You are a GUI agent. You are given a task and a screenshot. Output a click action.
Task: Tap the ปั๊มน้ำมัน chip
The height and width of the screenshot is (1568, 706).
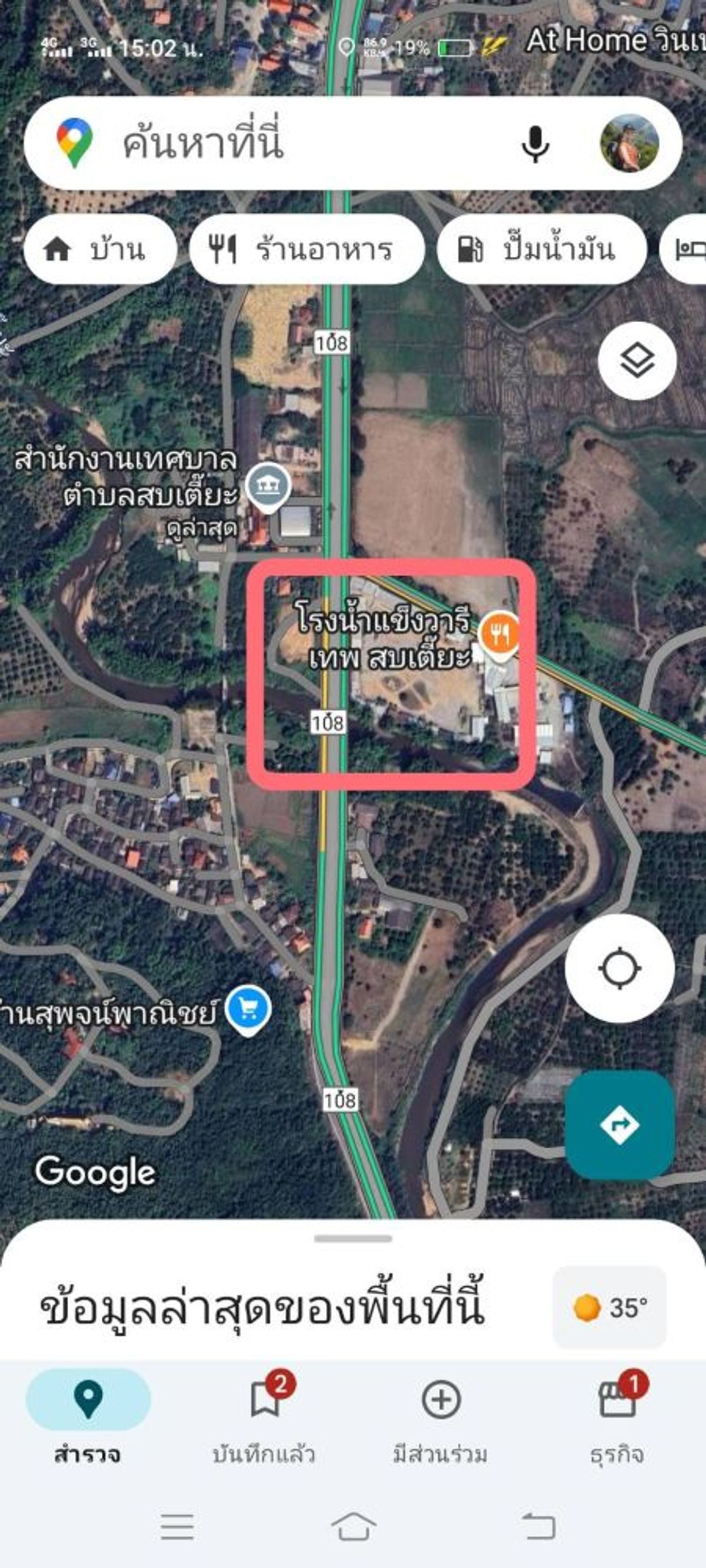541,249
